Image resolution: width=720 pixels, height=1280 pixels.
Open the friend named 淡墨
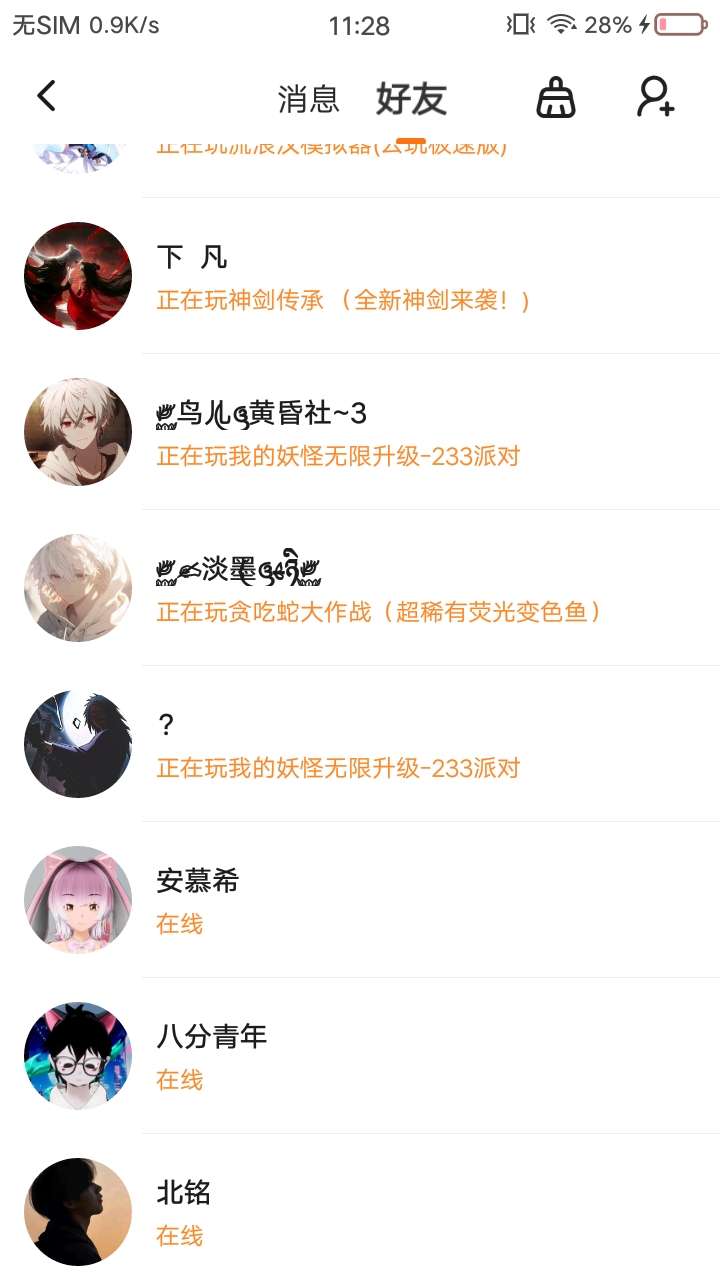click(x=360, y=588)
